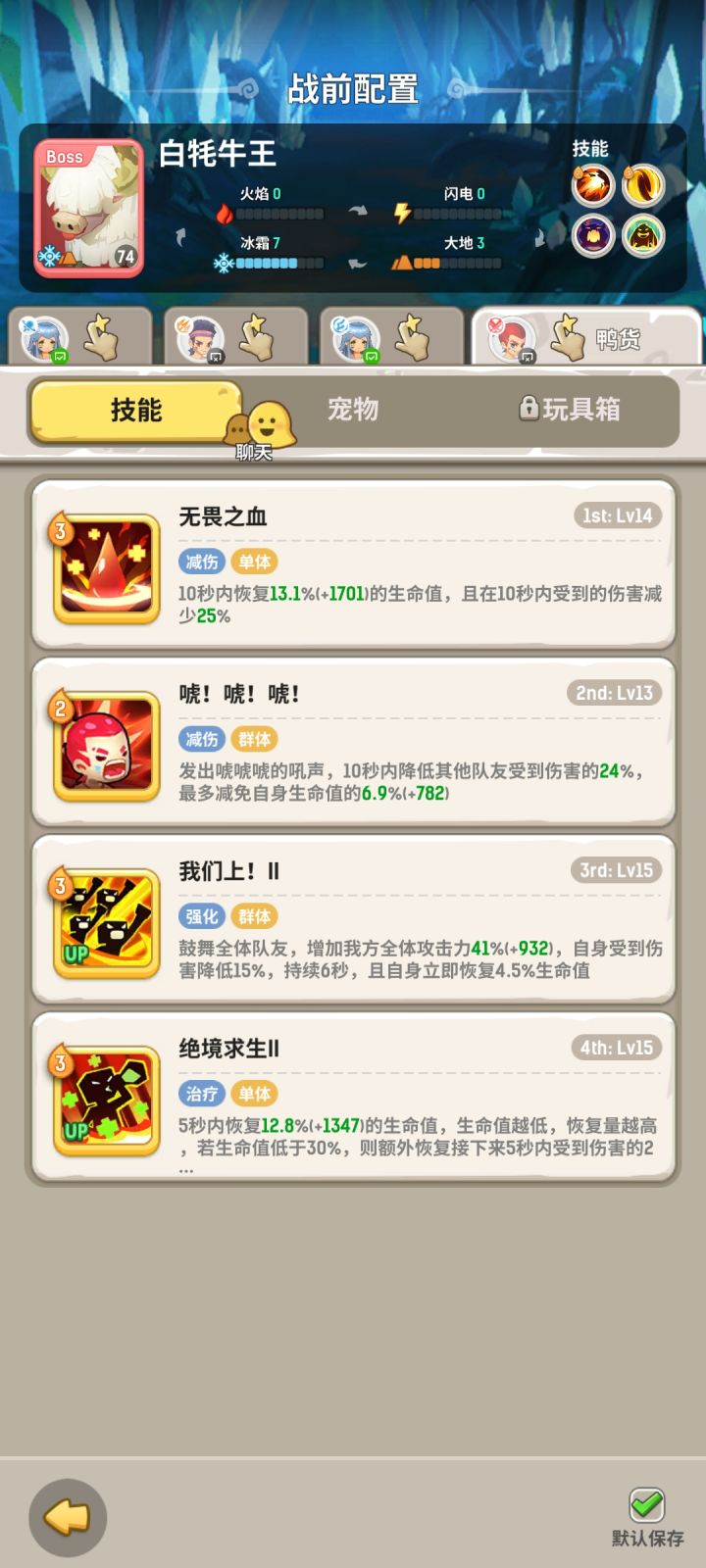Click the 1st: Lv14 level badge
Viewport: 706px width, 1568px height.
point(616,514)
